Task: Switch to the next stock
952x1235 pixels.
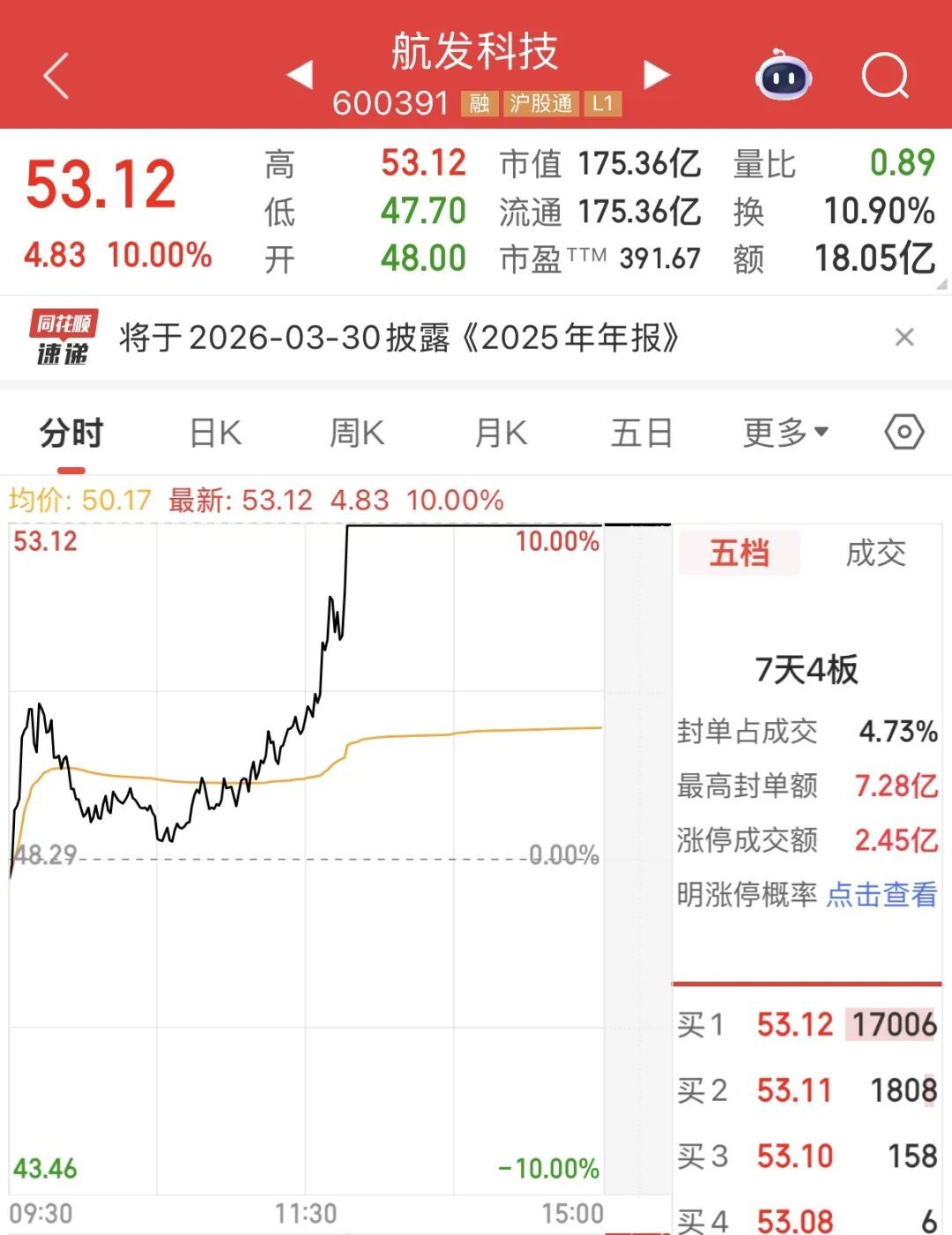Action: (657, 75)
